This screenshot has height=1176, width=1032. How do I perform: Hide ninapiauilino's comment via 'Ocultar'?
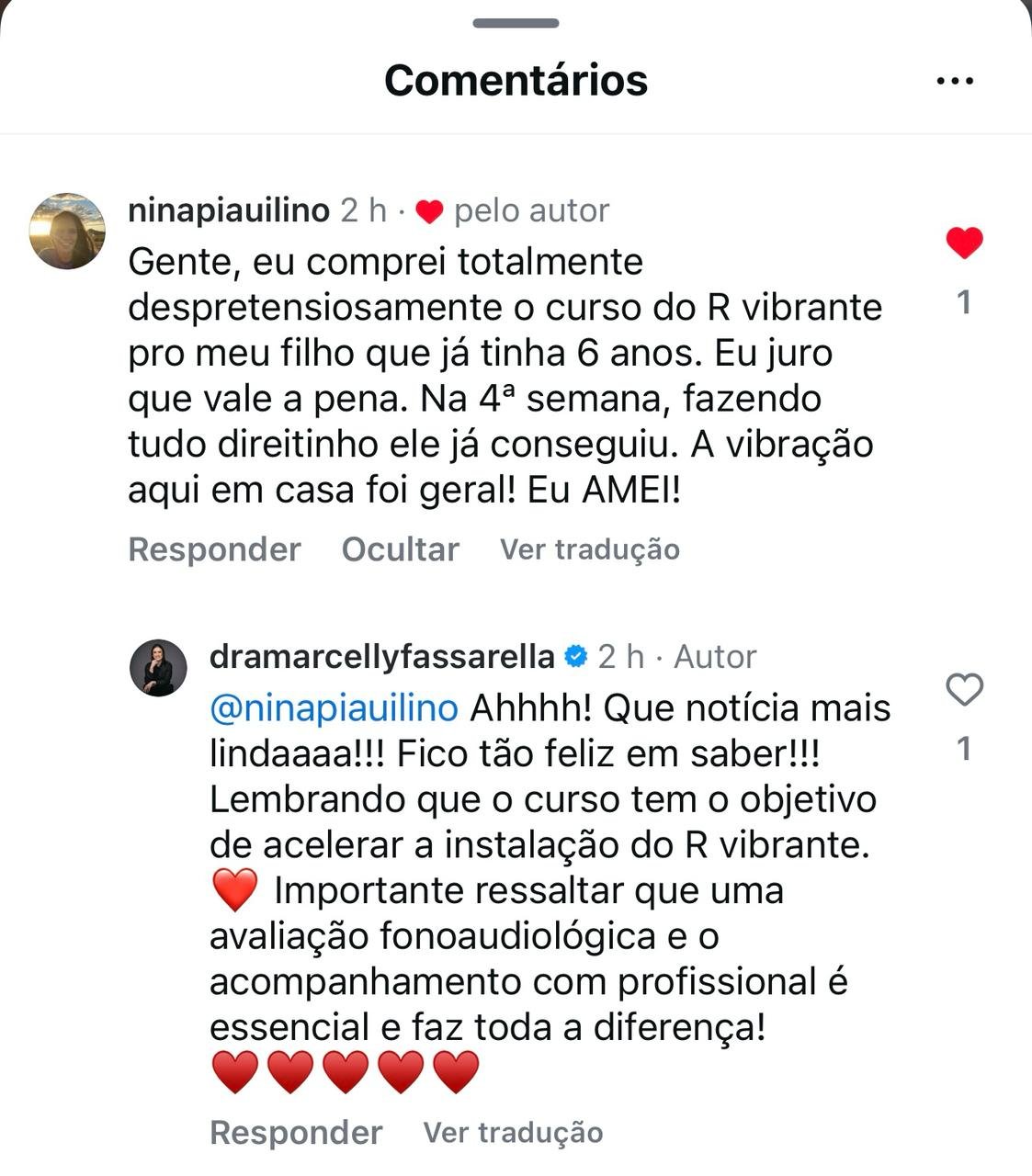coord(399,548)
